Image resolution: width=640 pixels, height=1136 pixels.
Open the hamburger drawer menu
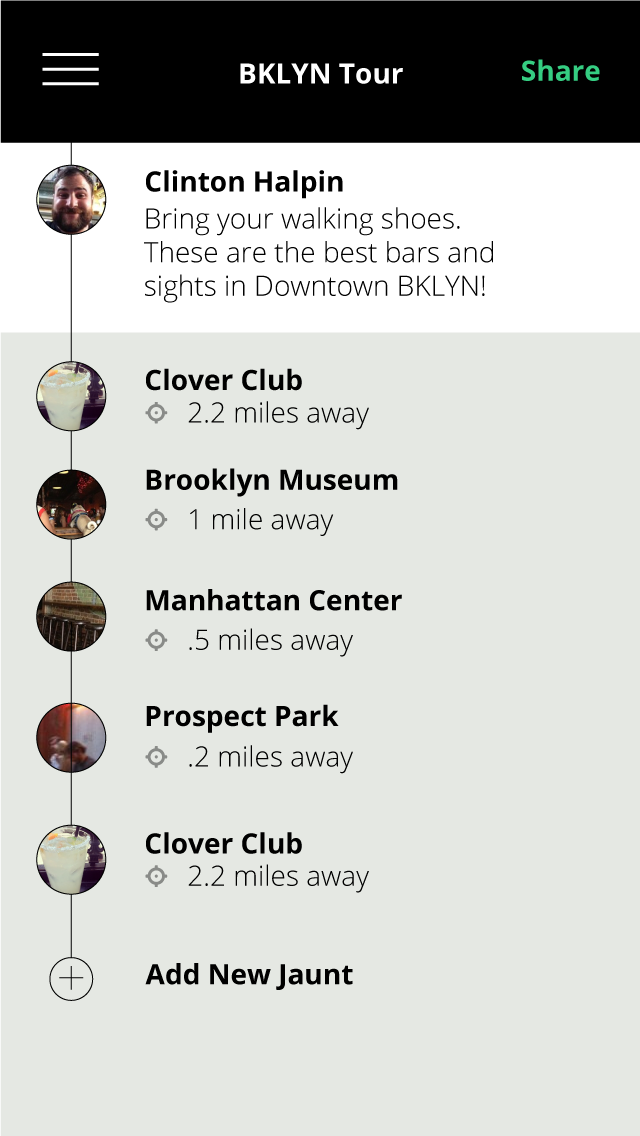[x=70, y=70]
